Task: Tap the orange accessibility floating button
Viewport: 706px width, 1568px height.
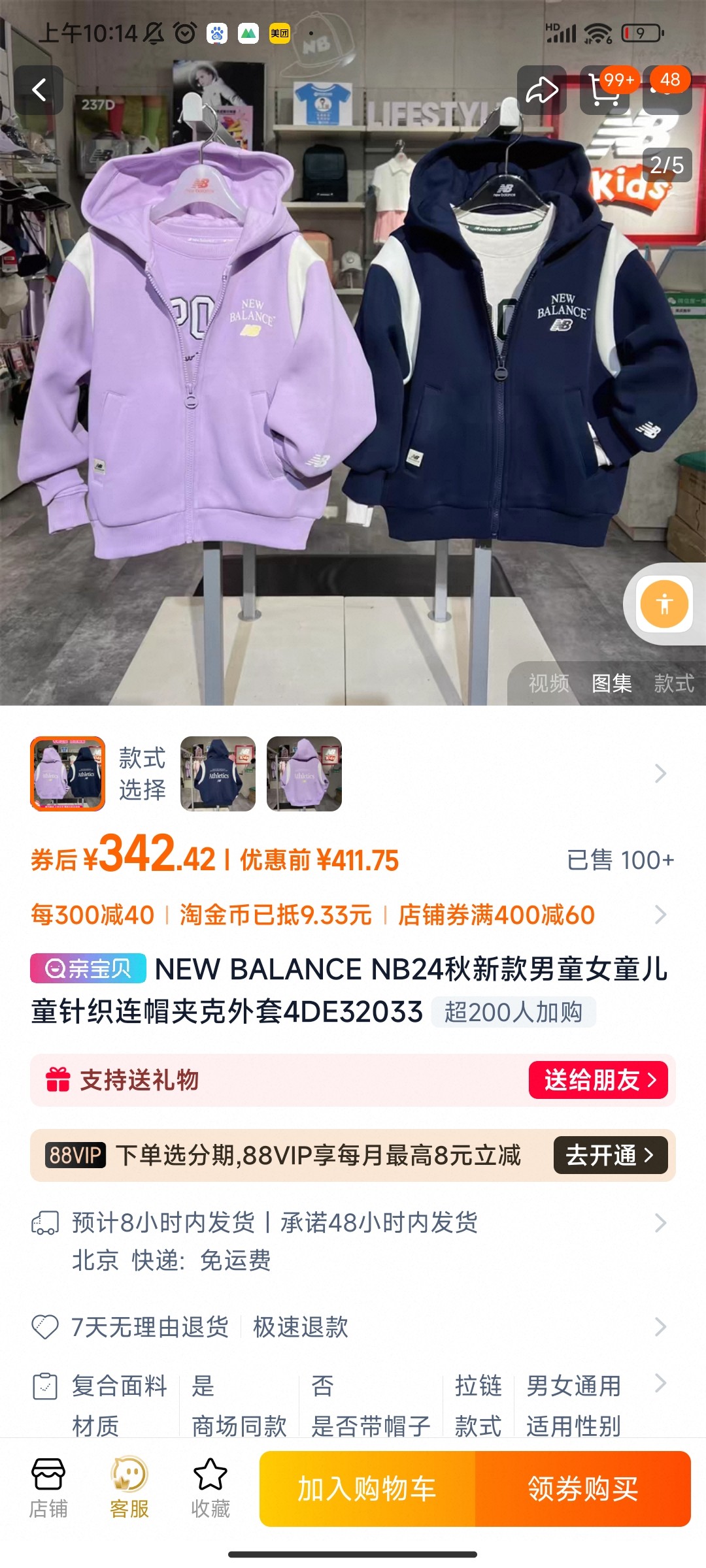Action: (664, 604)
